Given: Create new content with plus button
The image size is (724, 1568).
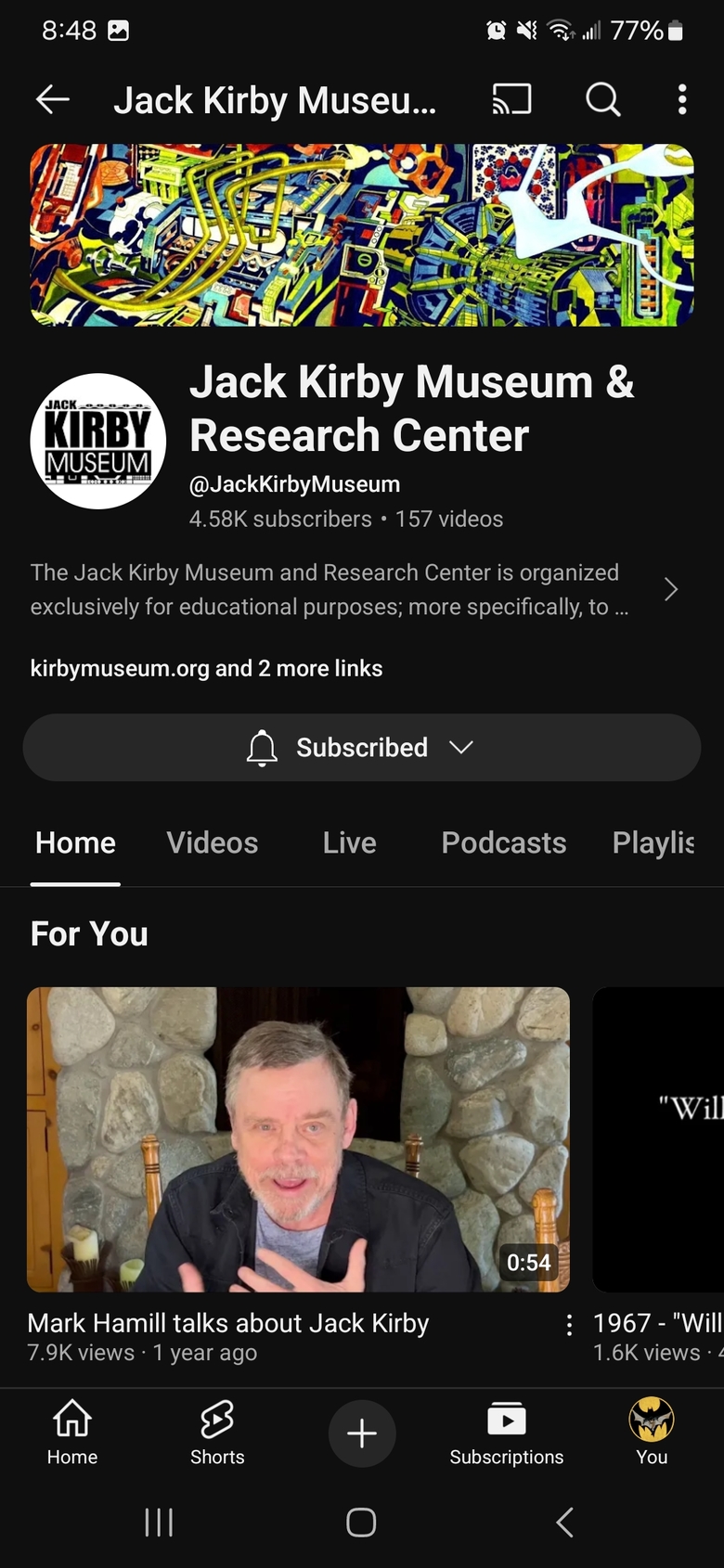Looking at the screenshot, I should click(x=362, y=1433).
